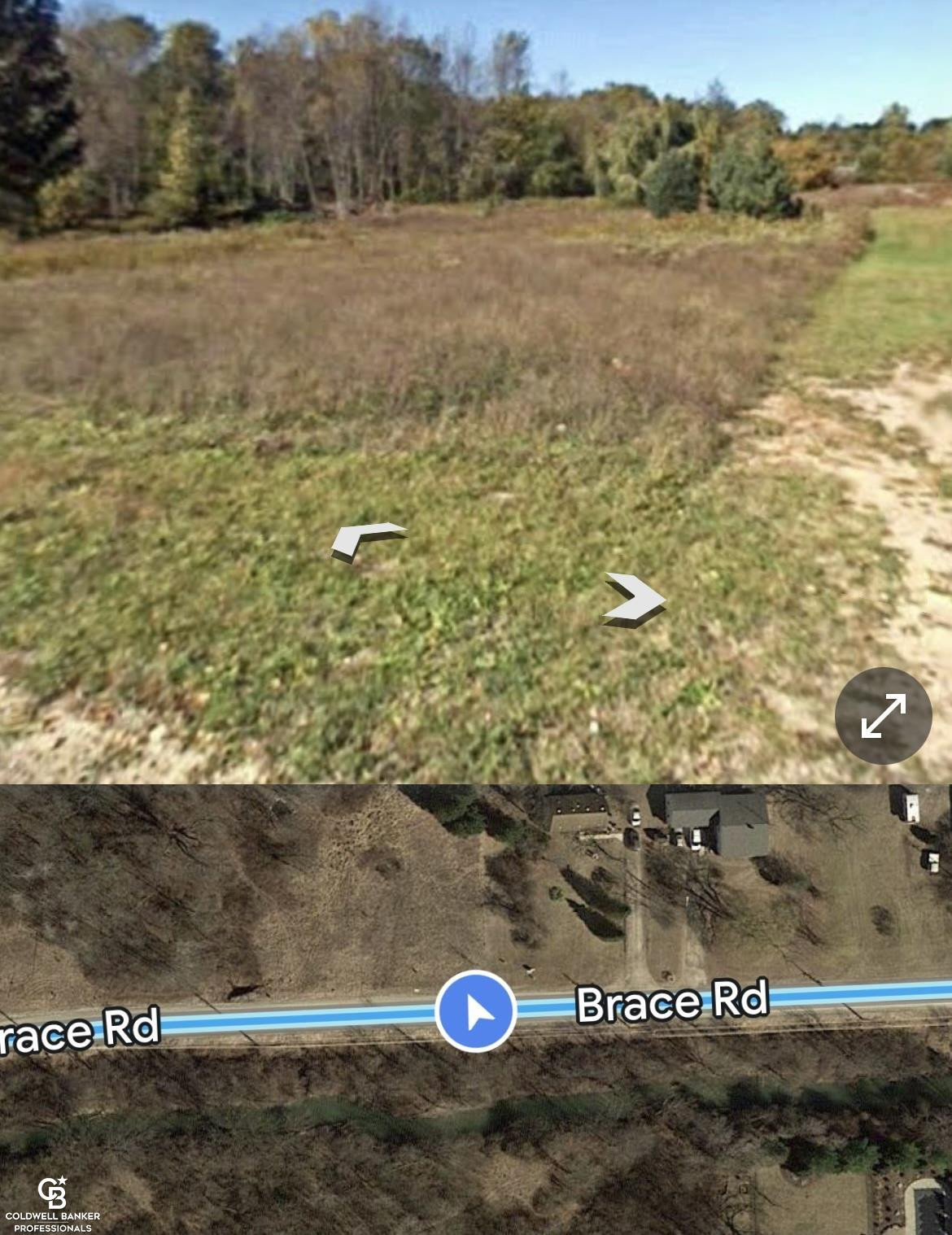Tap the blue position marker on Brace Rd
Viewport: 952px width, 1235px height.
coord(476,1011)
